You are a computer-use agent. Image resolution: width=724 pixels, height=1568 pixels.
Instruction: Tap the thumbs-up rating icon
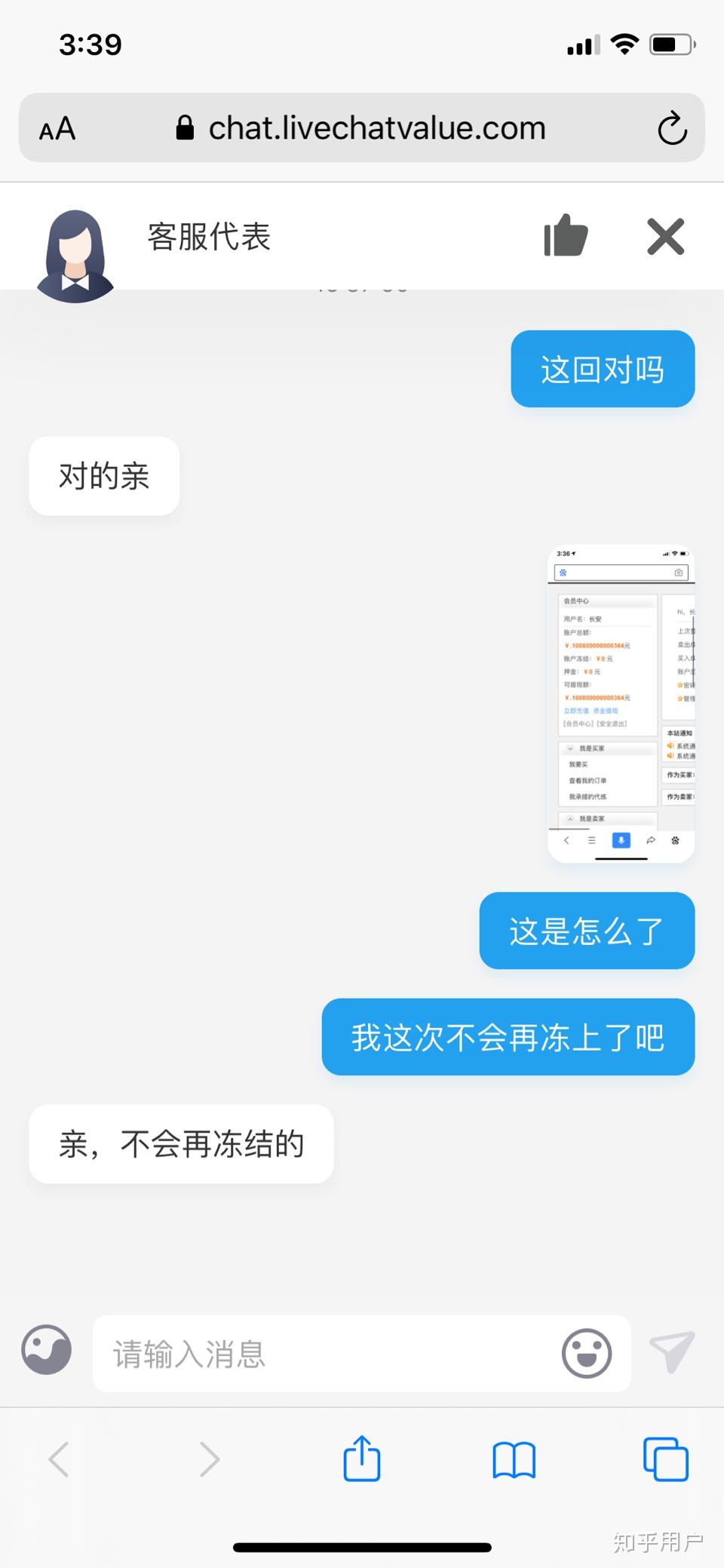(x=566, y=235)
